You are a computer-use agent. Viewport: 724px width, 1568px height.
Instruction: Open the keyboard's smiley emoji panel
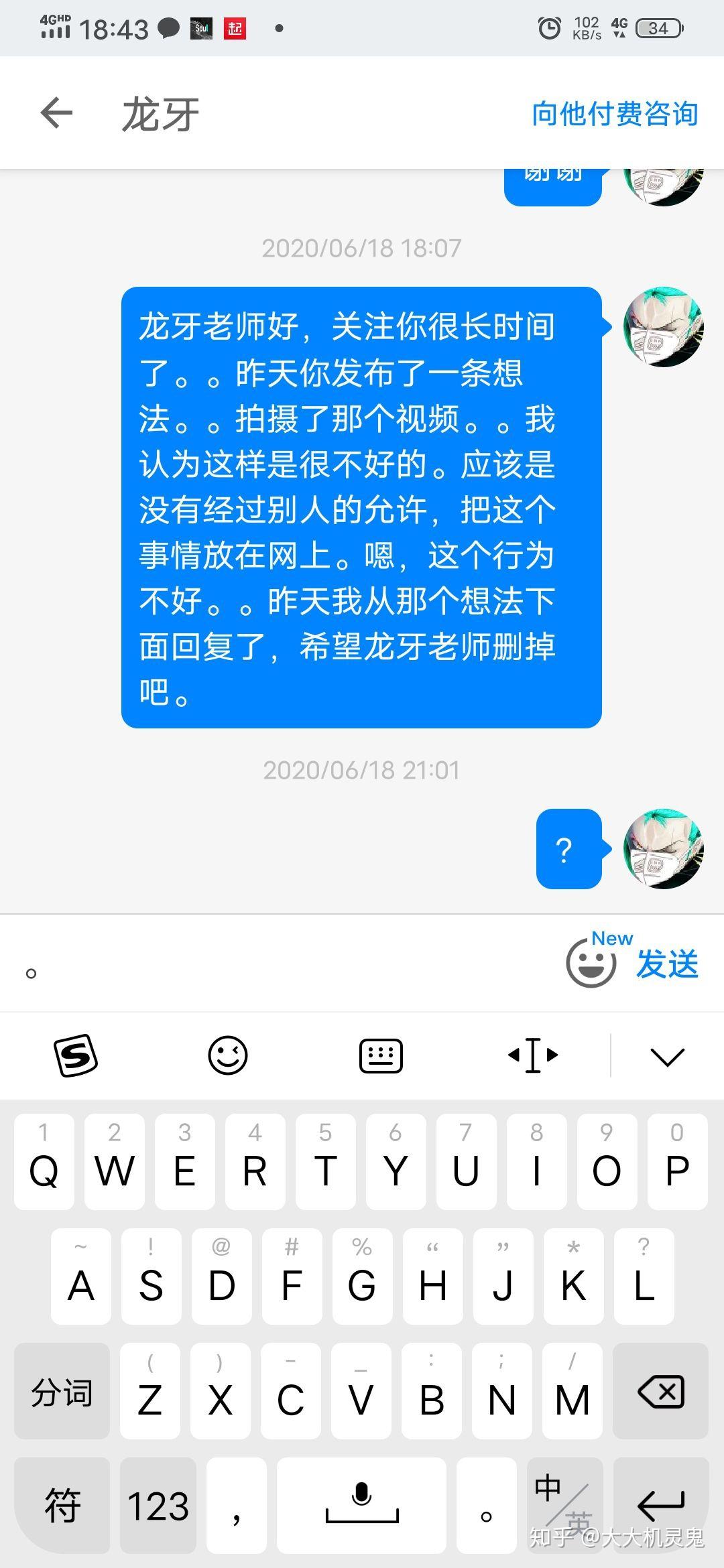coord(228,1056)
